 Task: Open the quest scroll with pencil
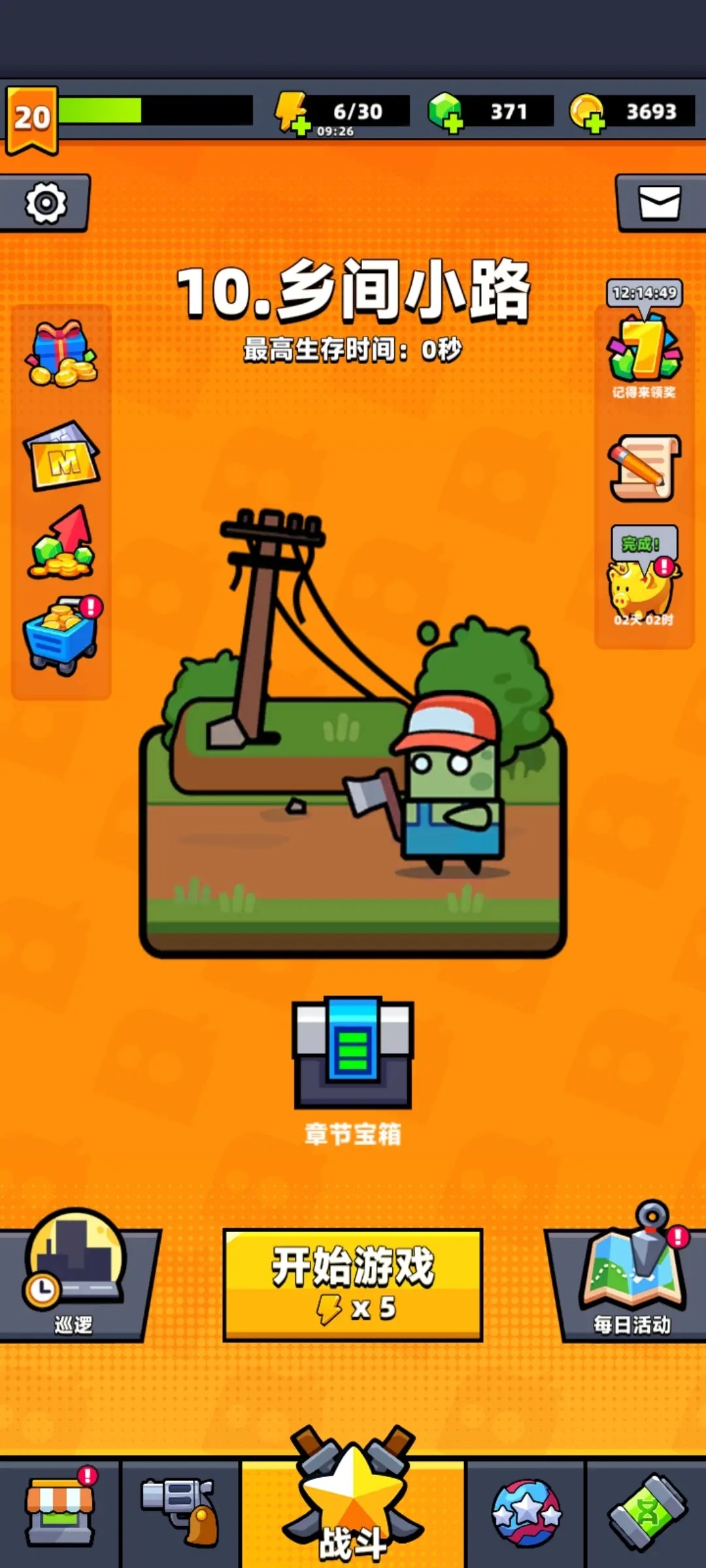(645, 468)
